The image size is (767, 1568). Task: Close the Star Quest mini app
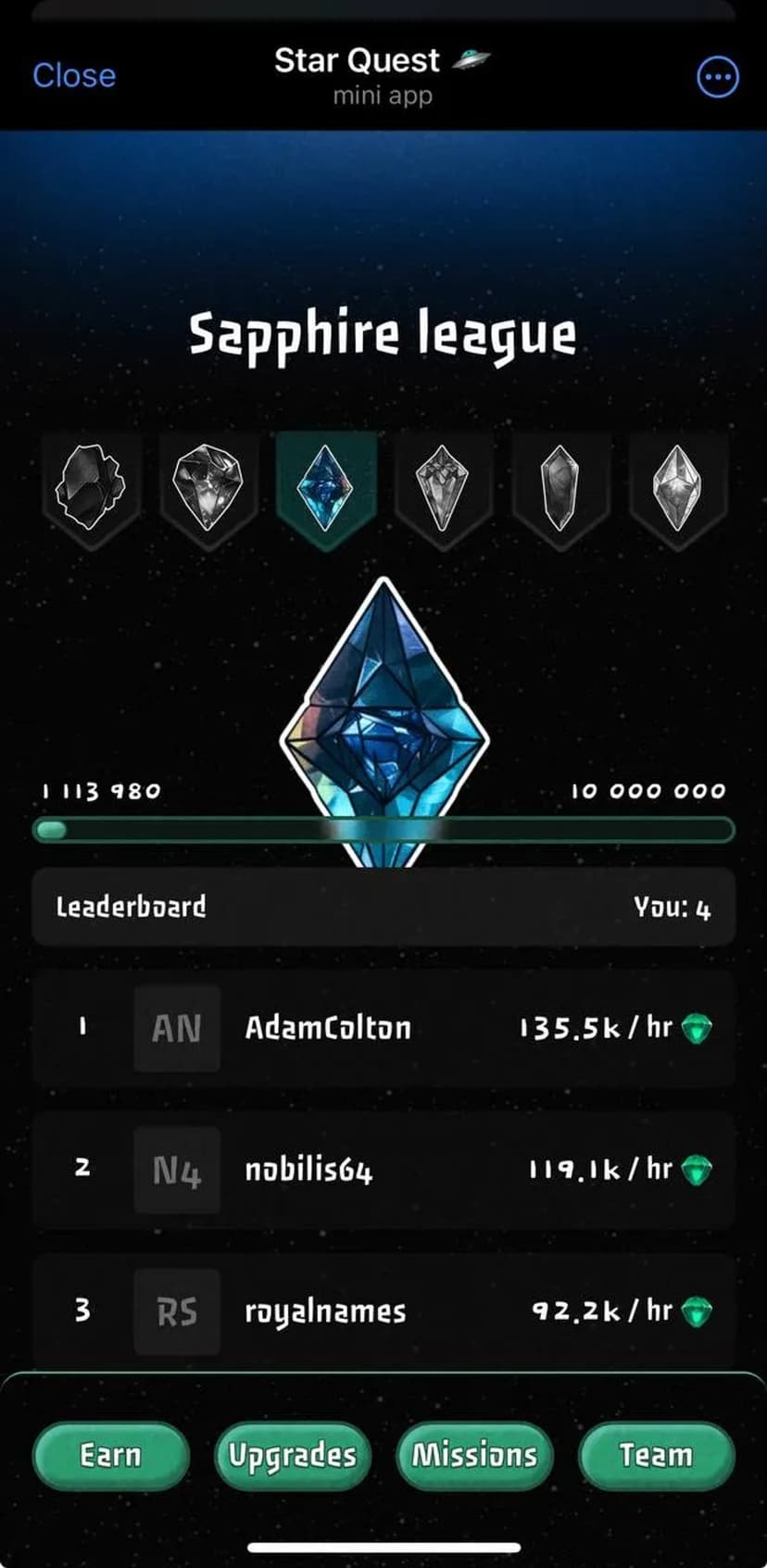point(74,76)
